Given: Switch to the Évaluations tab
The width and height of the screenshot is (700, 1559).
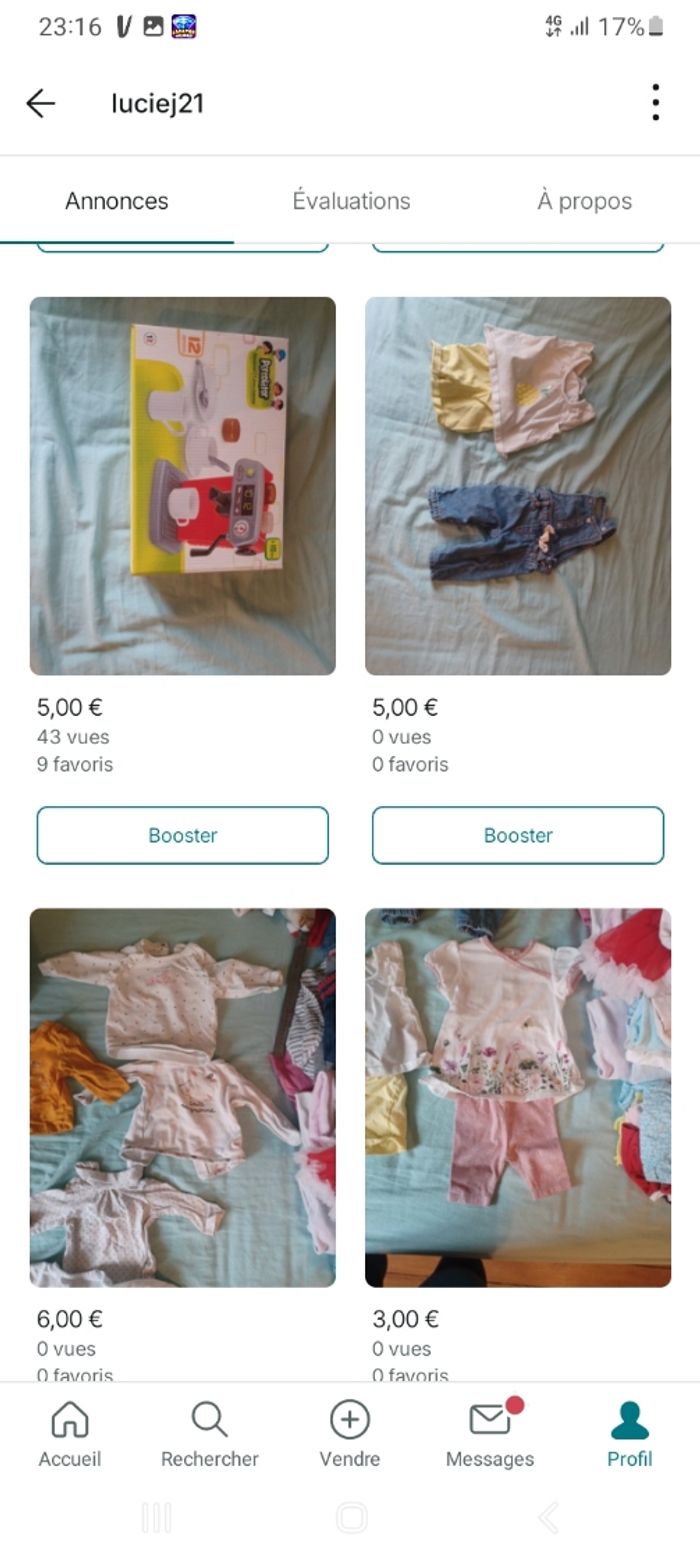Looking at the screenshot, I should click(x=351, y=201).
